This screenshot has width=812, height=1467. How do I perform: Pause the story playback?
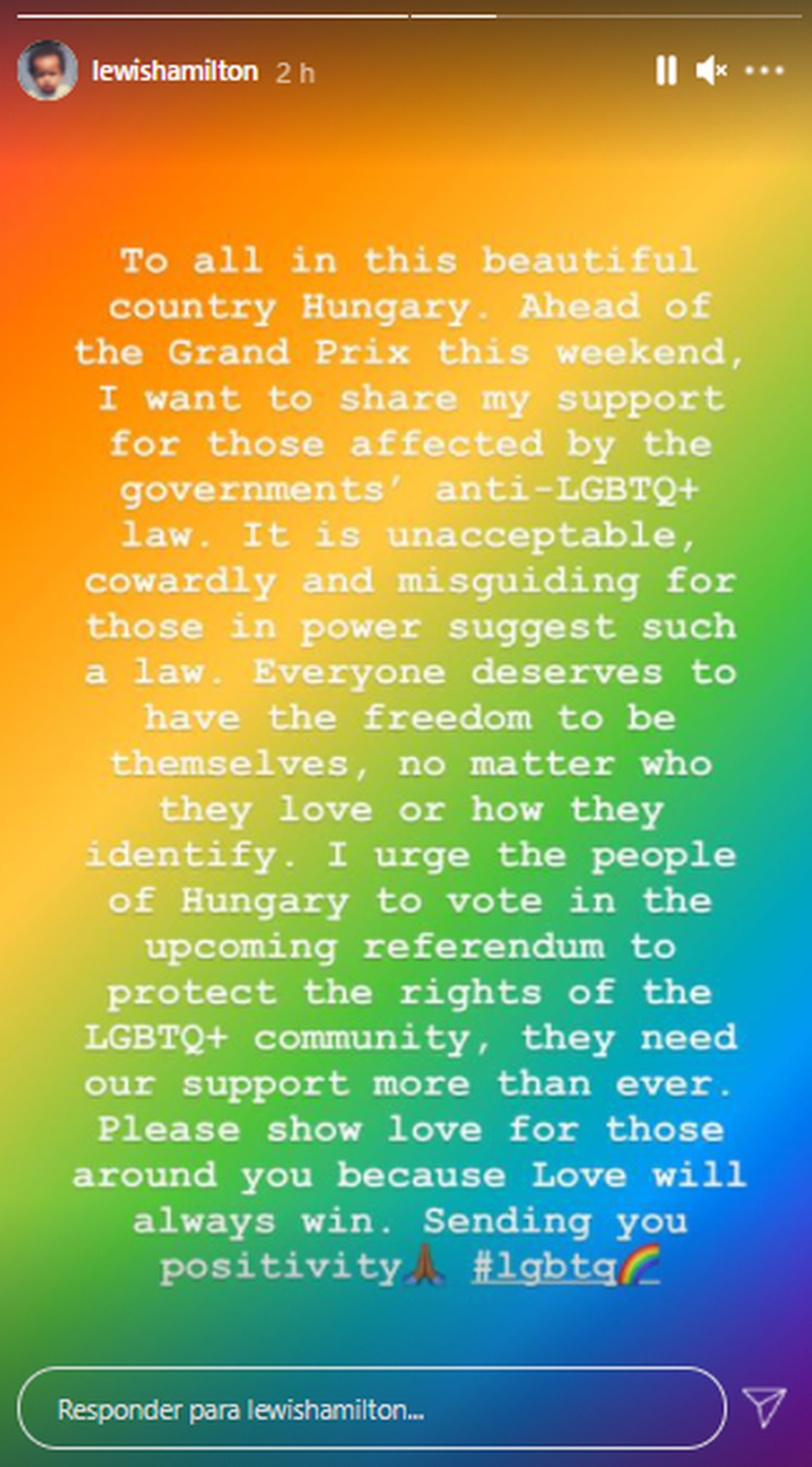(x=666, y=71)
